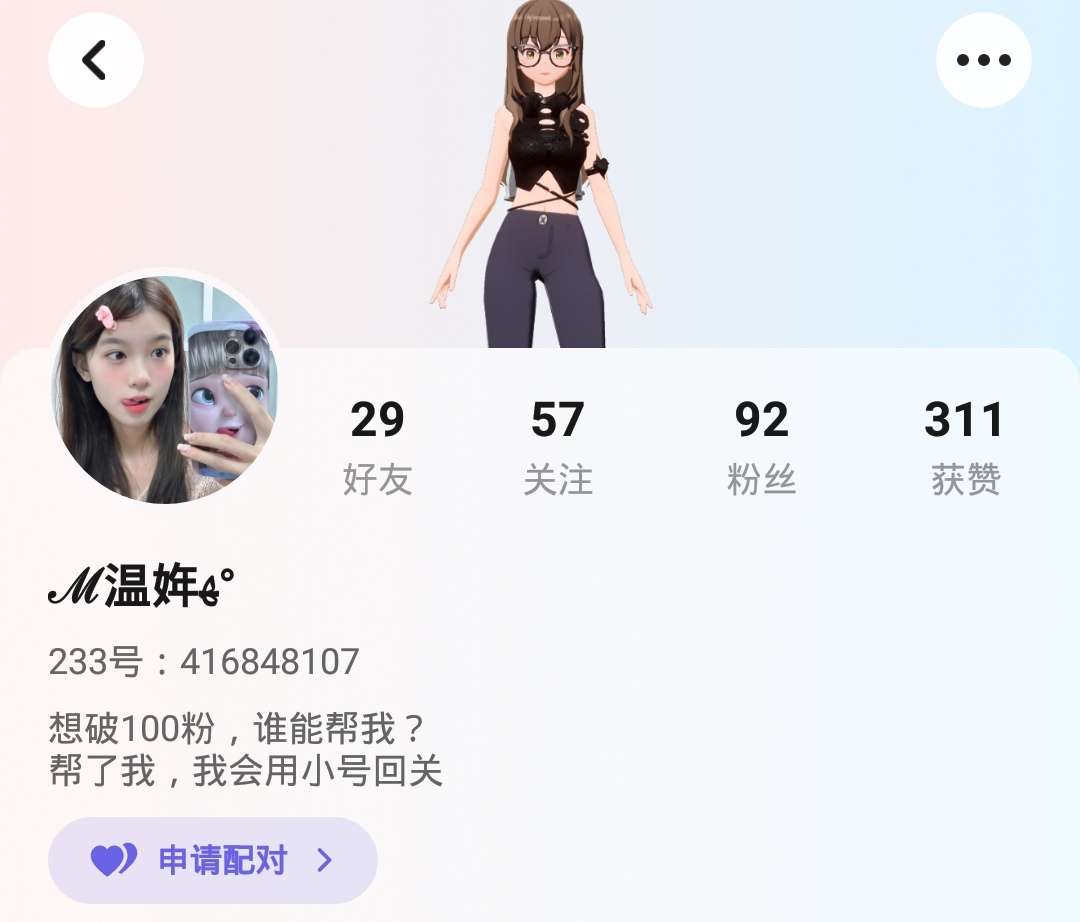Open the 关注 following list
The image size is (1080, 922).
click(x=557, y=446)
